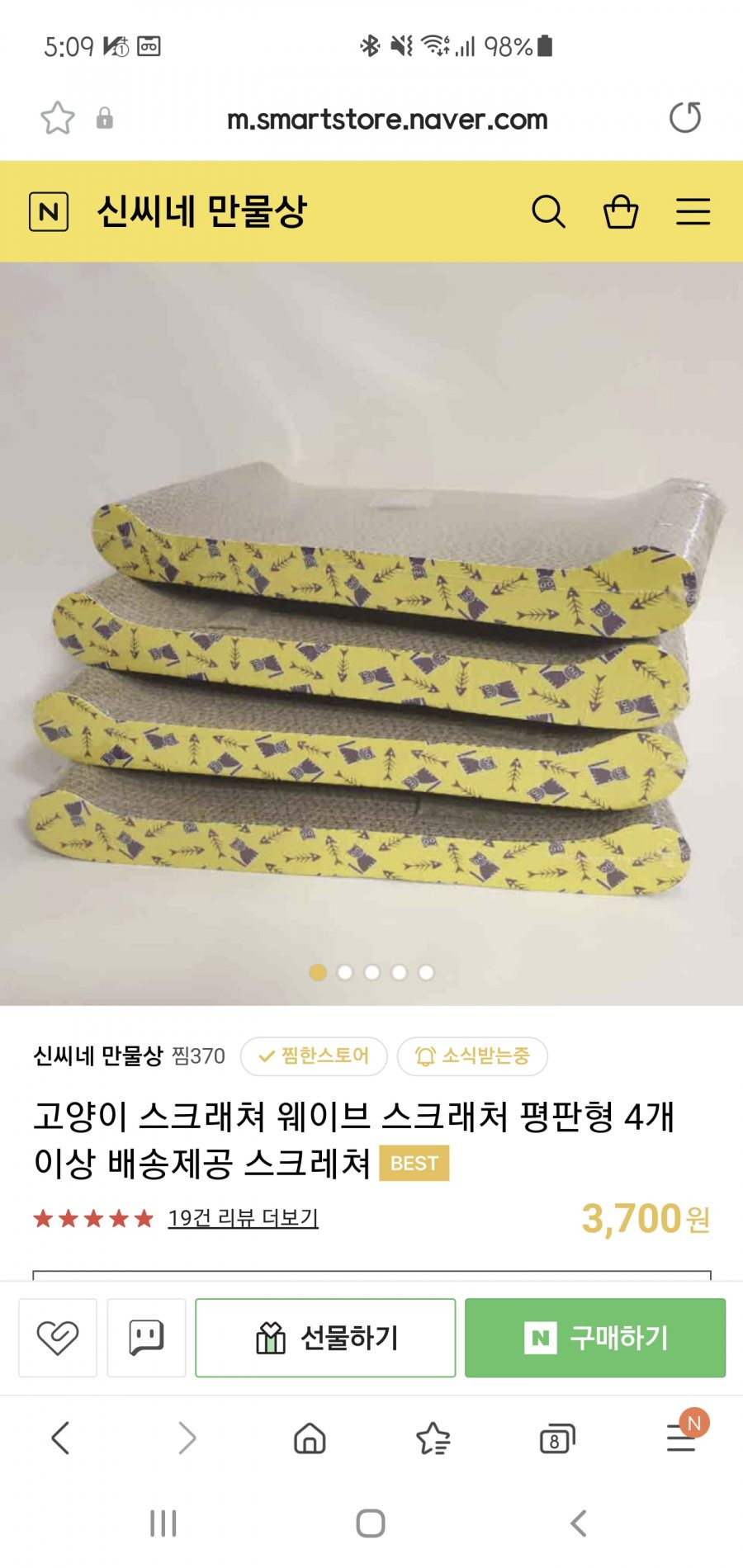
Task: Go to the browser home page
Action: point(310,1438)
